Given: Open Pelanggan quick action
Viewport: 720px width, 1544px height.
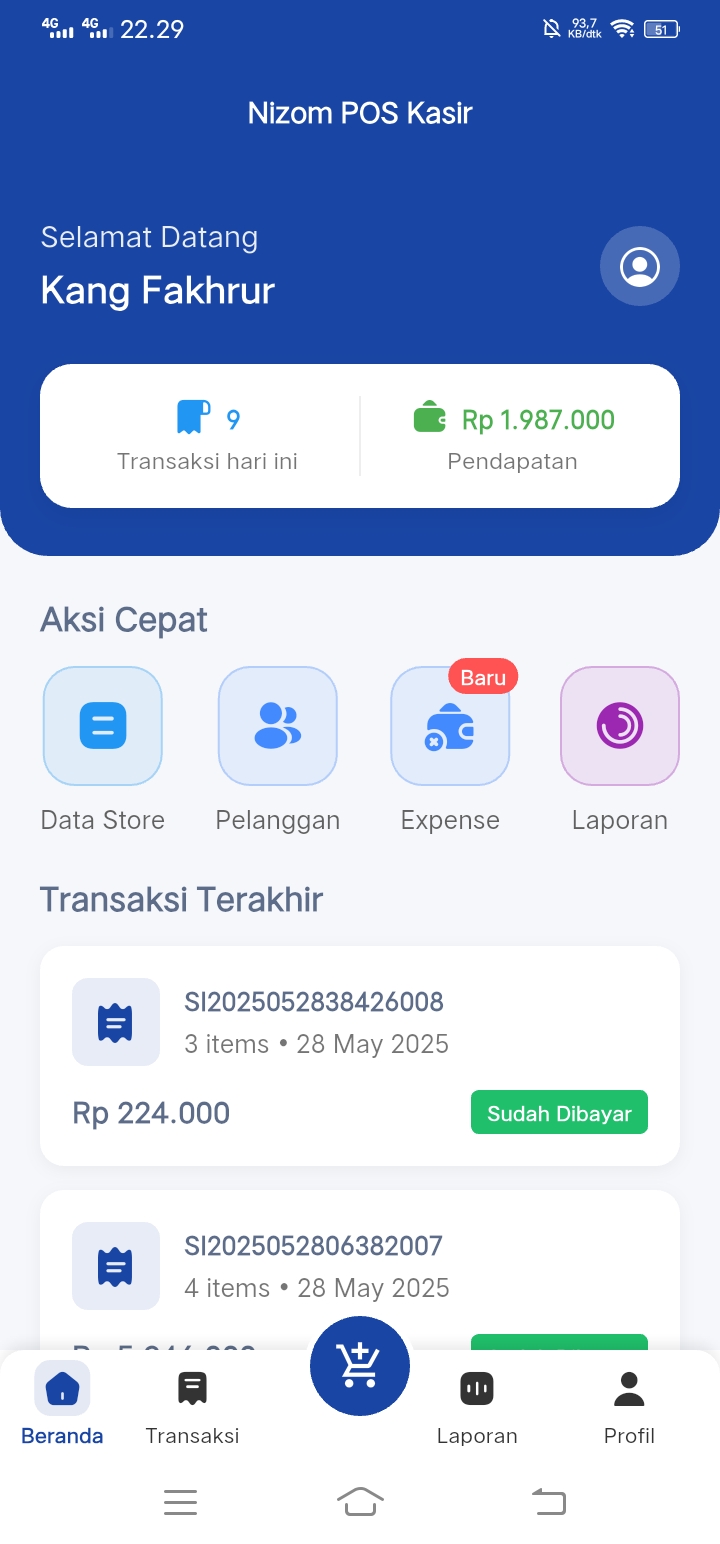Looking at the screenshot, I should pyautogui.click(x=278, y=726).
